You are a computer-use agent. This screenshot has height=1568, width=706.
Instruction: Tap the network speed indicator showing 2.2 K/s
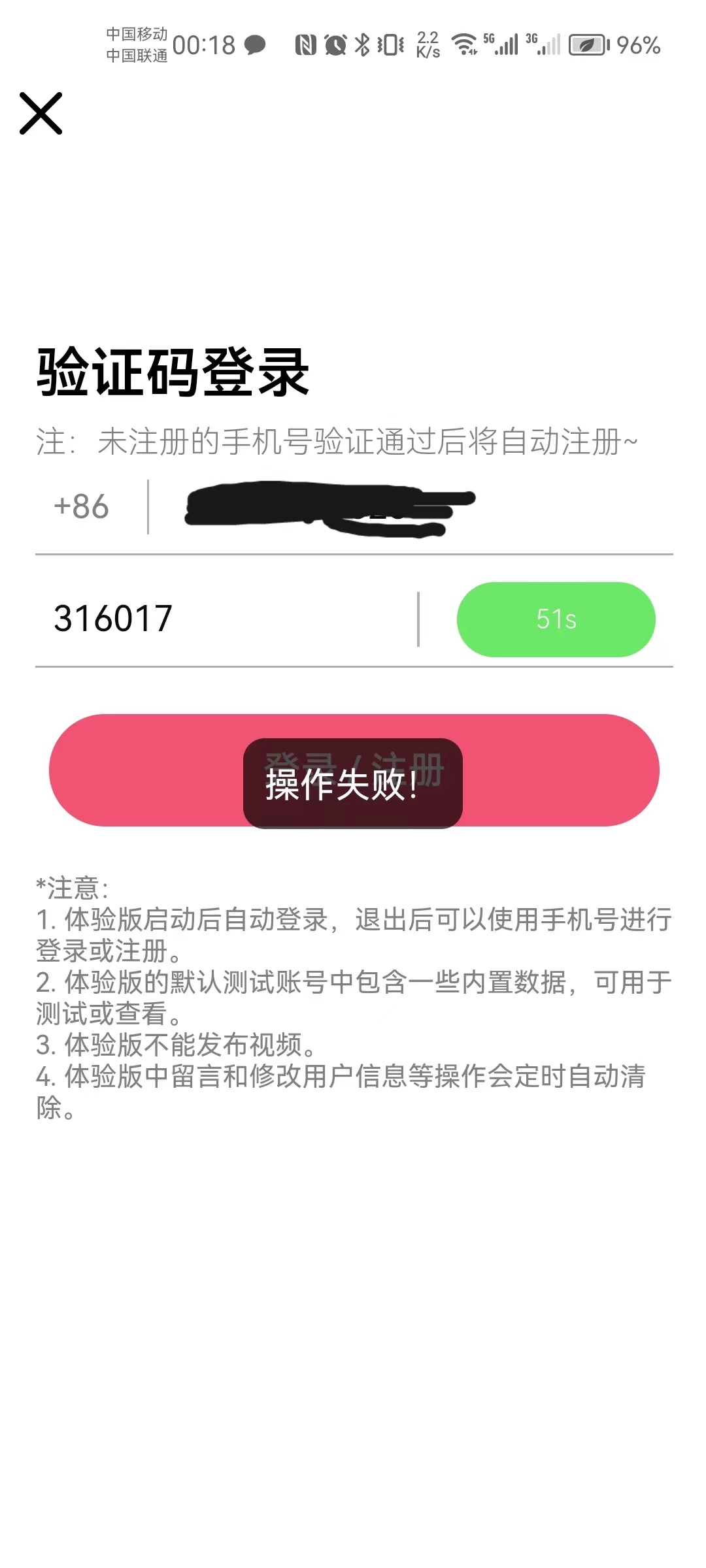pyautogui.click(x=427, y=44)
